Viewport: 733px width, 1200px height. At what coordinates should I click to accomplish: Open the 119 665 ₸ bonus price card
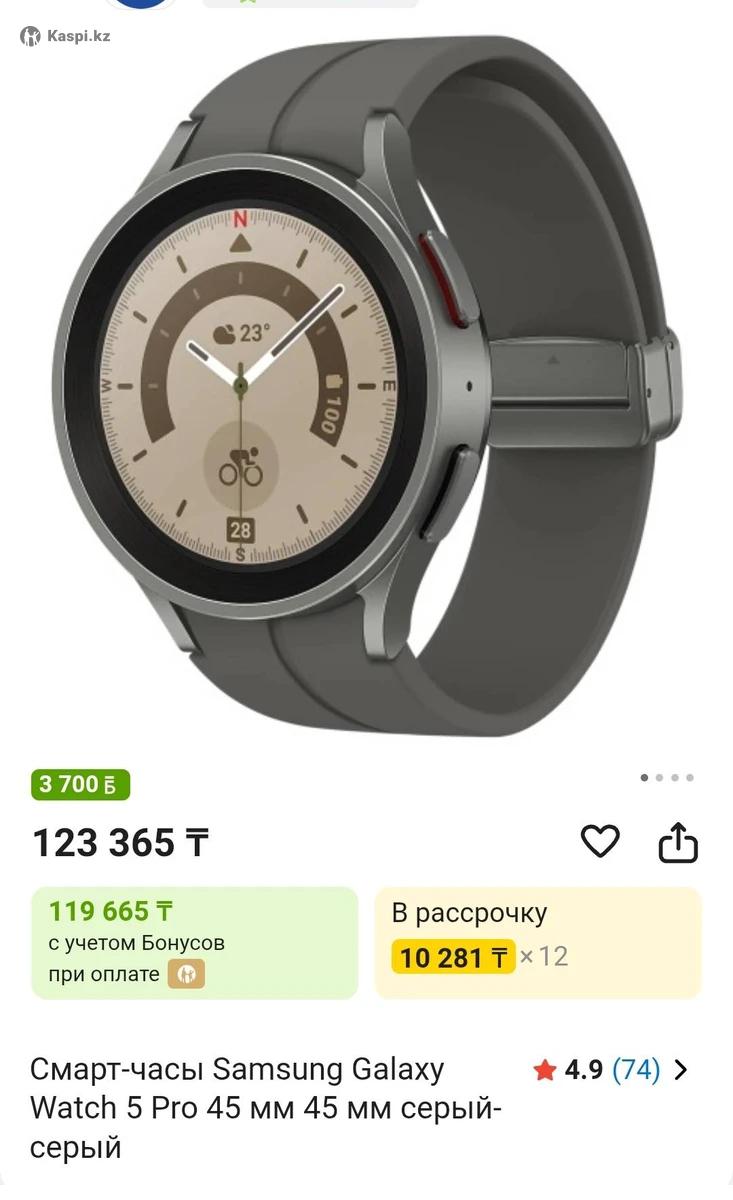pos(194,942)
